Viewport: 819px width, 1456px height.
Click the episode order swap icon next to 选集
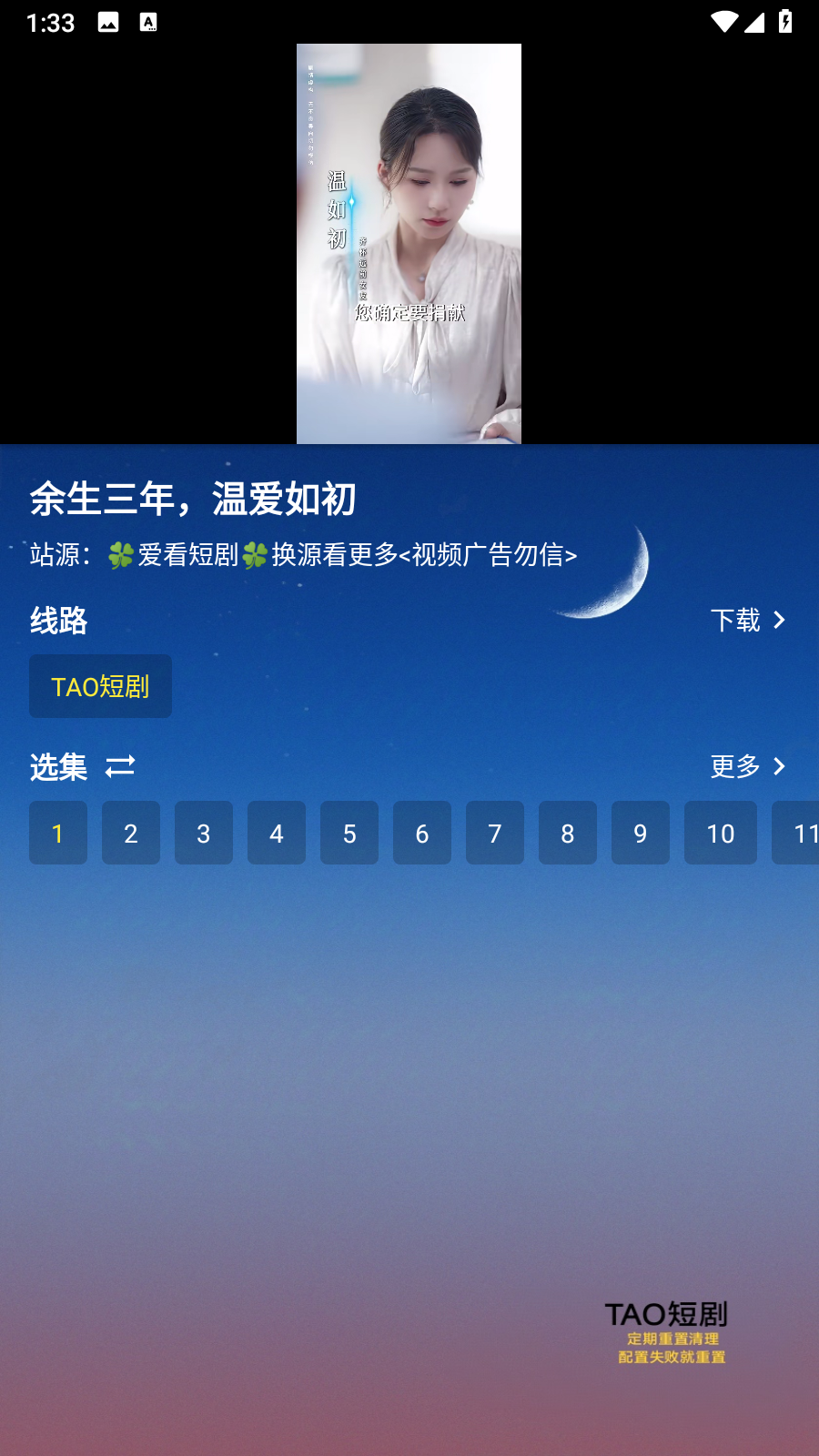click(x=121, y=767)
